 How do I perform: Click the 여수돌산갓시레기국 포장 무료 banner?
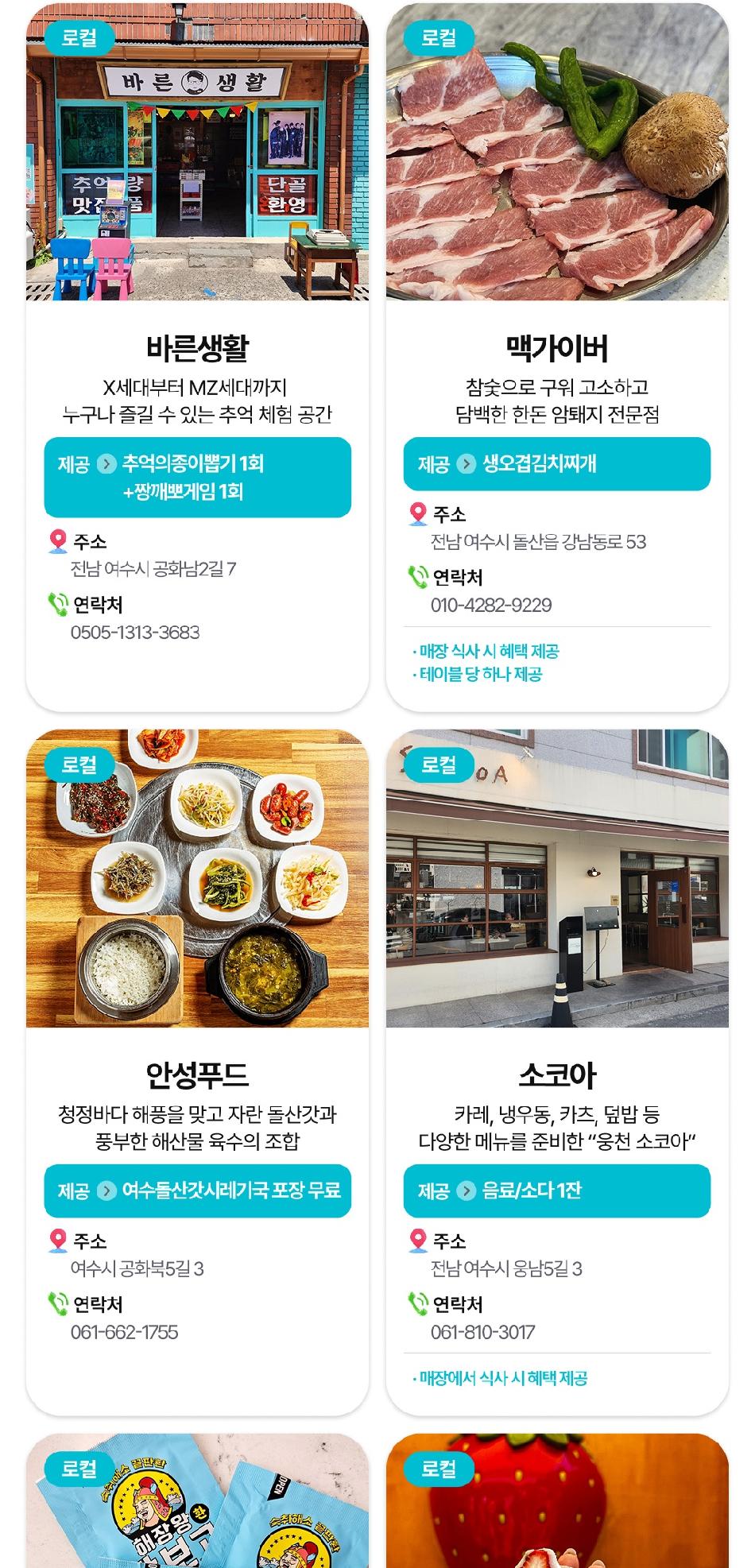pos(199,1192)
